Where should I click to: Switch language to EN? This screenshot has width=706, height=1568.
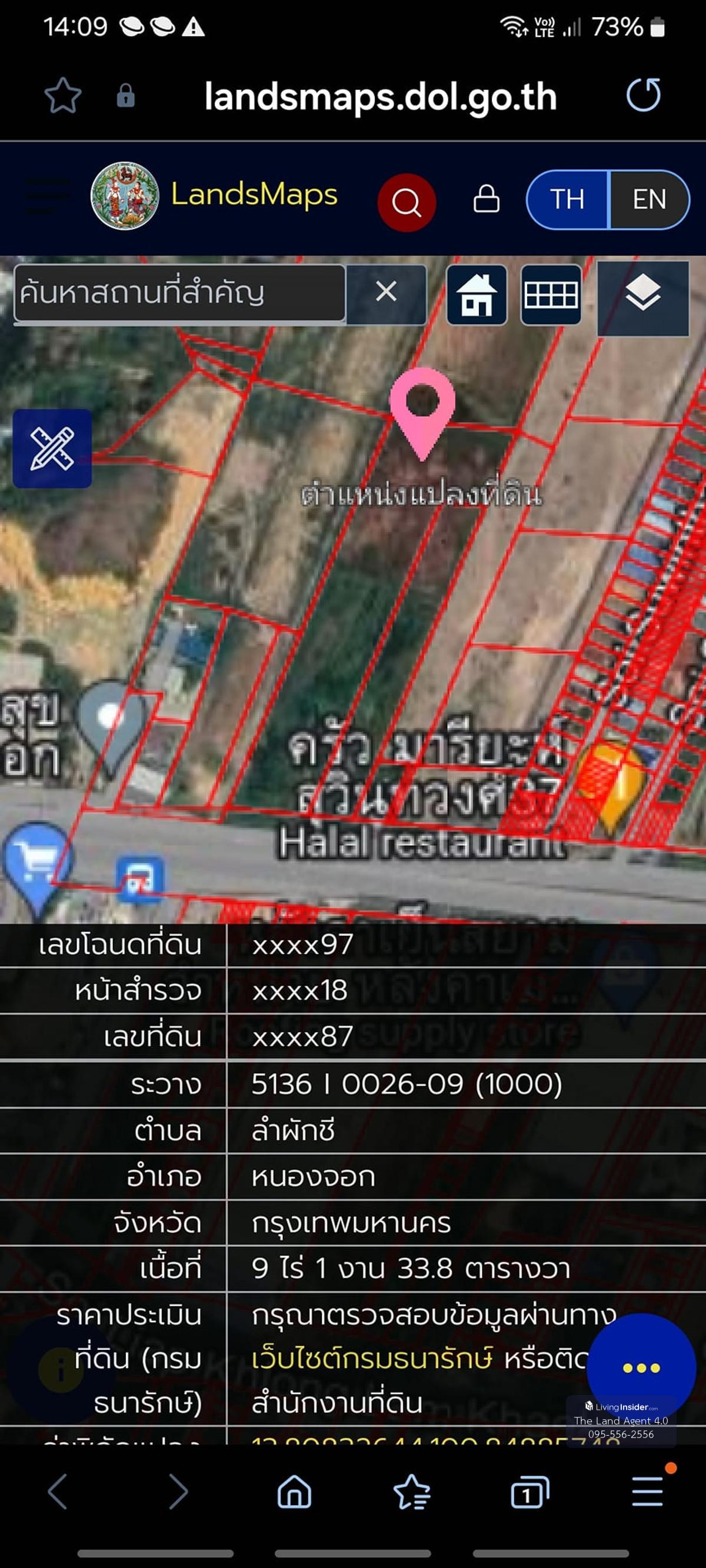point(649,199)
